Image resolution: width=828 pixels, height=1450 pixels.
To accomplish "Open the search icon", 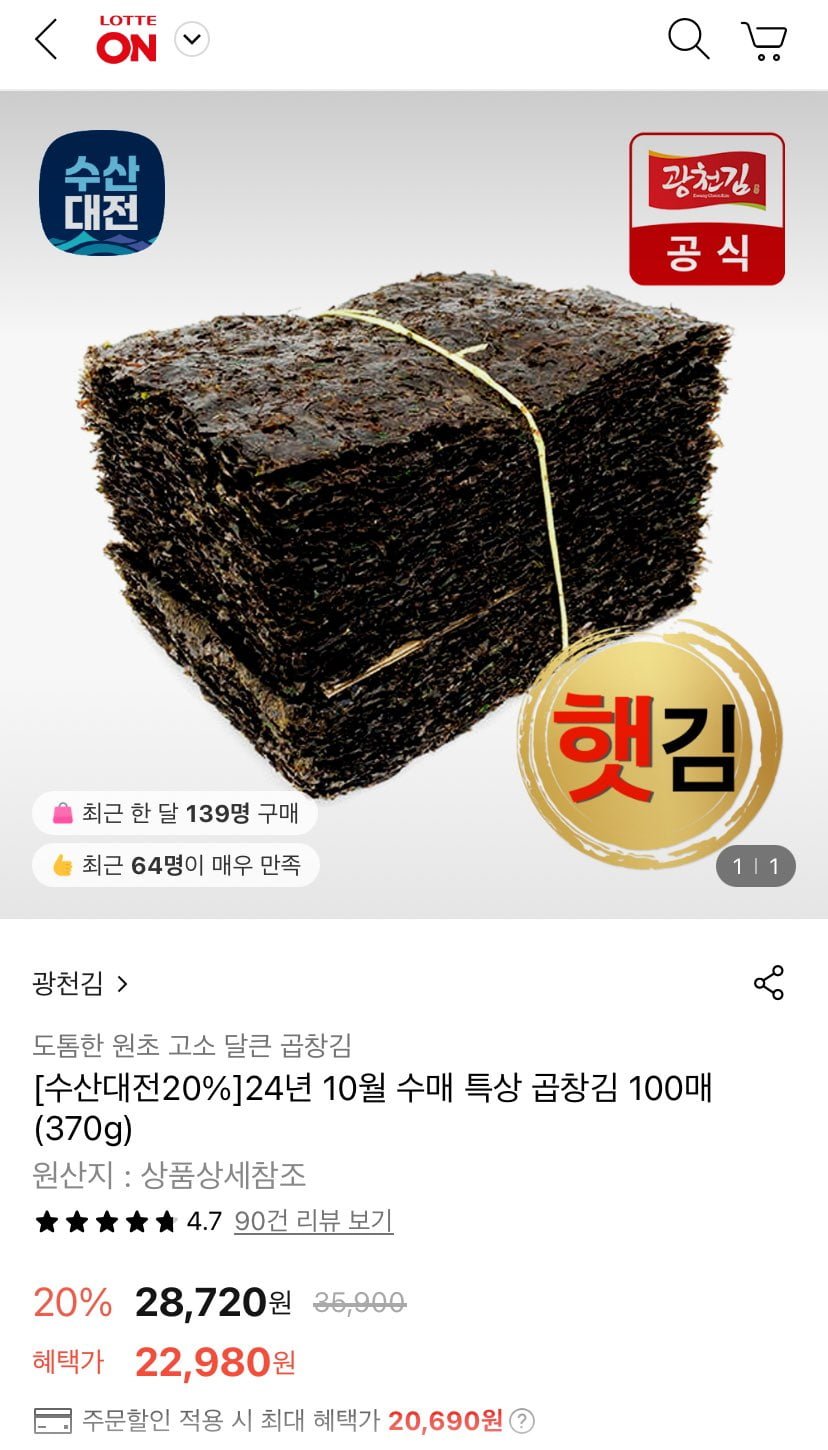I will click(x=688, y=40).
